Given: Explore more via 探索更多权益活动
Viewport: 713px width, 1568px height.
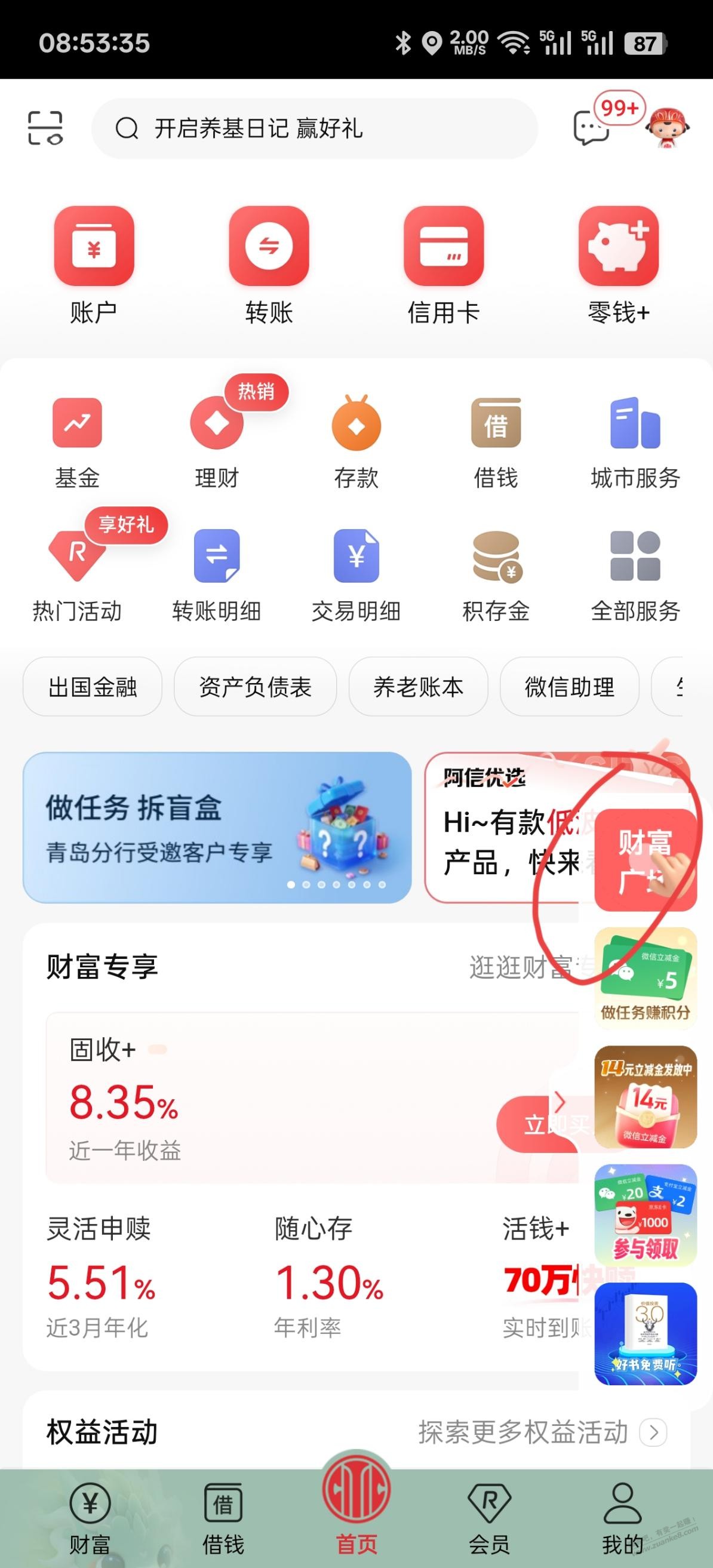Looking at the screenshot, I should 541,1433.
